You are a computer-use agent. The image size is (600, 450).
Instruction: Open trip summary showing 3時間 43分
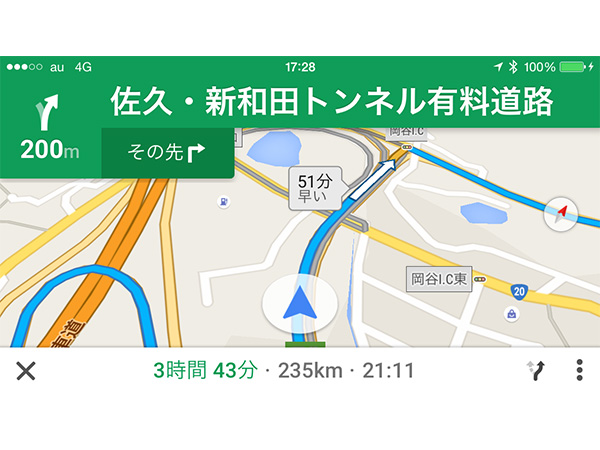tap(283, 371)
